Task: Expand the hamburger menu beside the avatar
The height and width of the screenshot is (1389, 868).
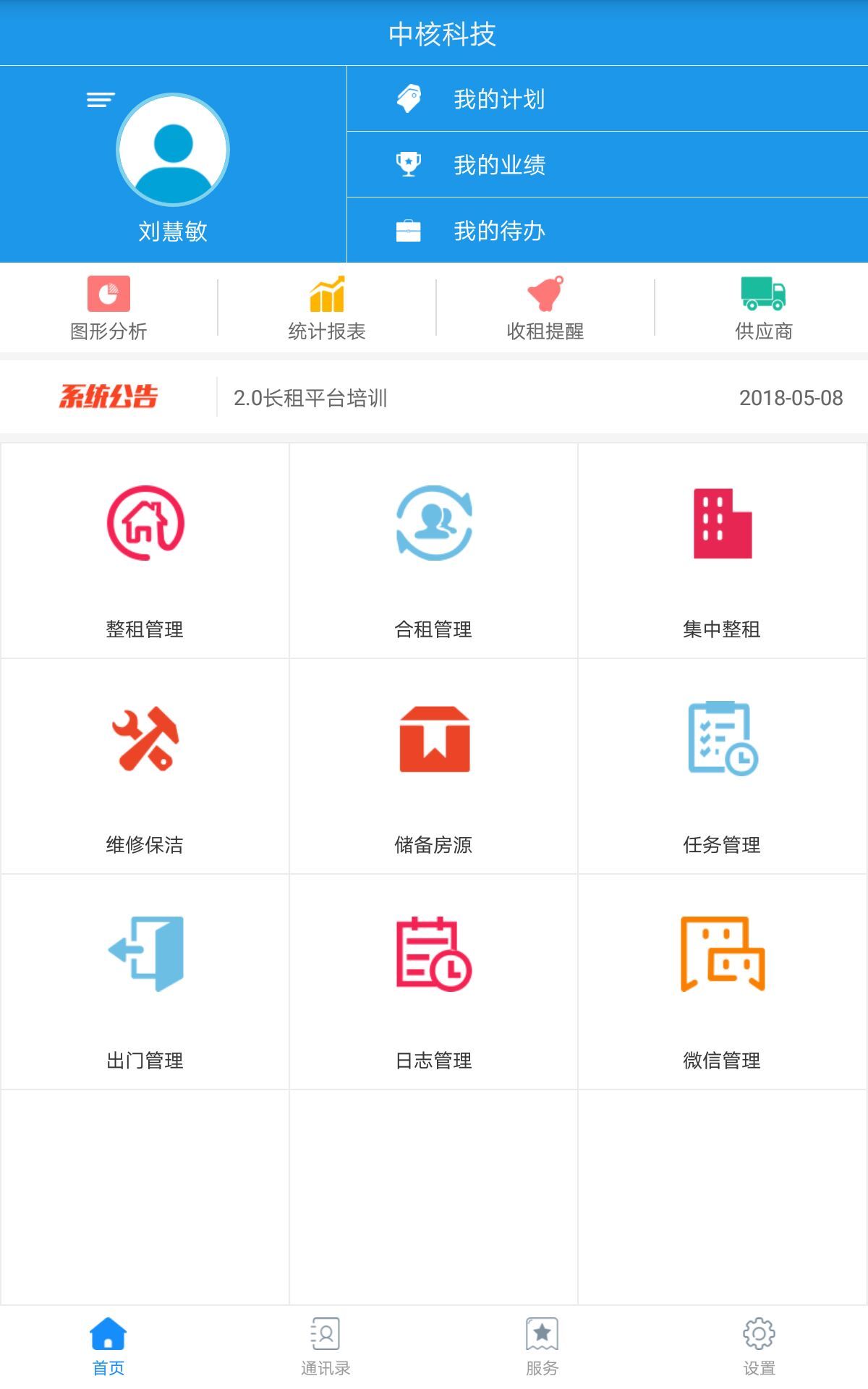Action: pos(100,99)
